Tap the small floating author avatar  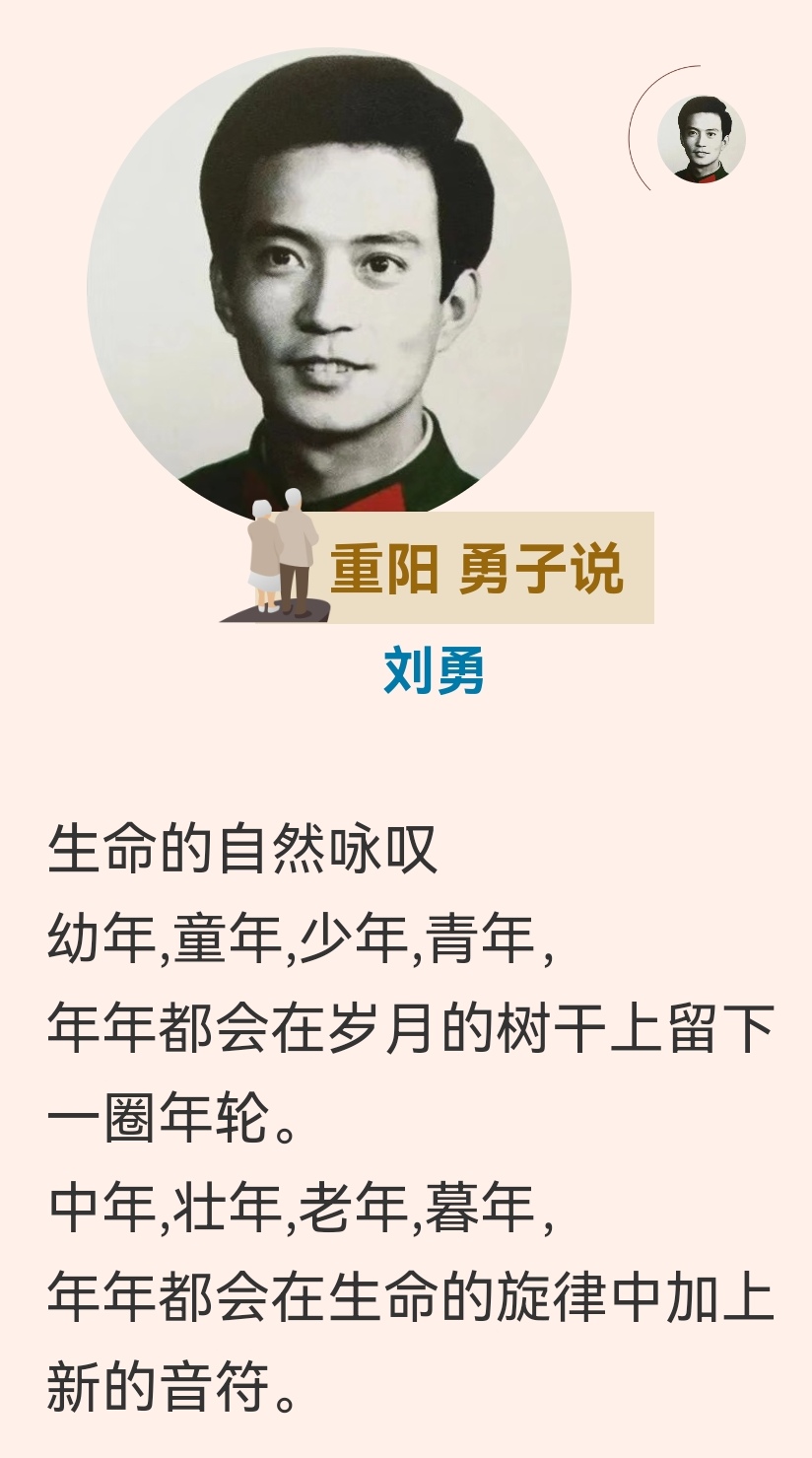click(701, 139)
